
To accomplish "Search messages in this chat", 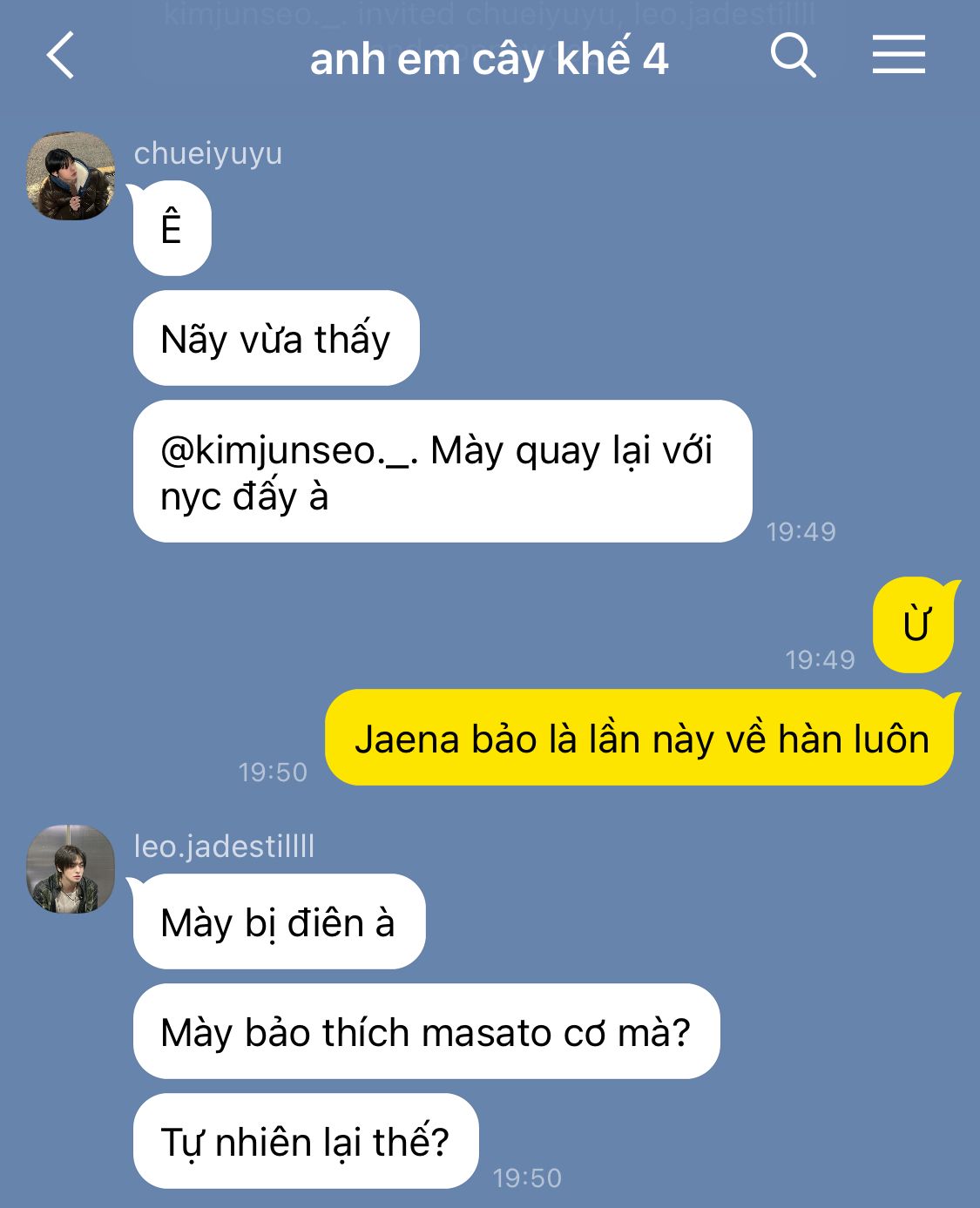I will click(x=793, y=57).
